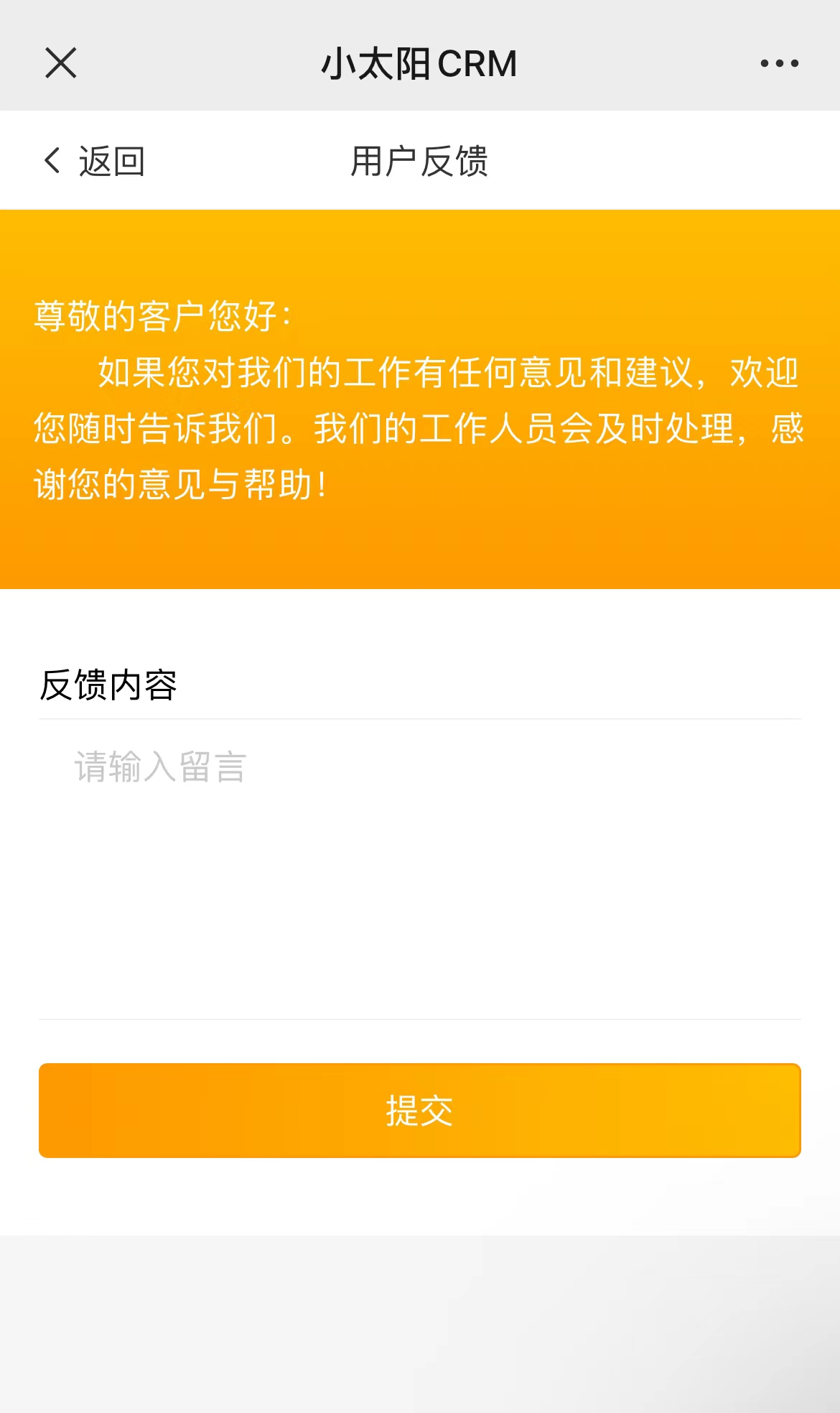Open the three-dot overflow menu
Viewport: 840px width, 1413px height.
[779, 63]
